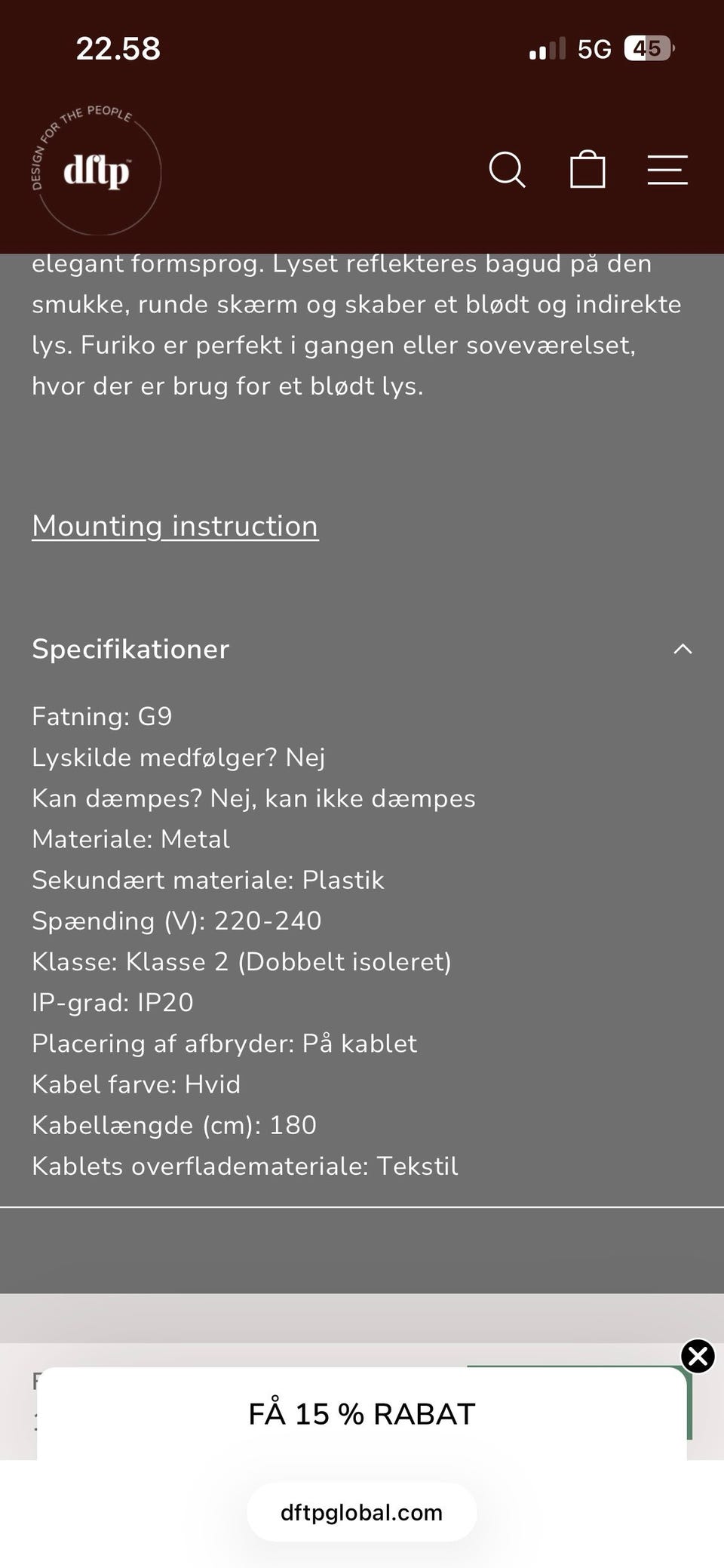This screenshot has height=1568, width=724.
Task: Open the shopping bag
Action: tap(587, 169)
